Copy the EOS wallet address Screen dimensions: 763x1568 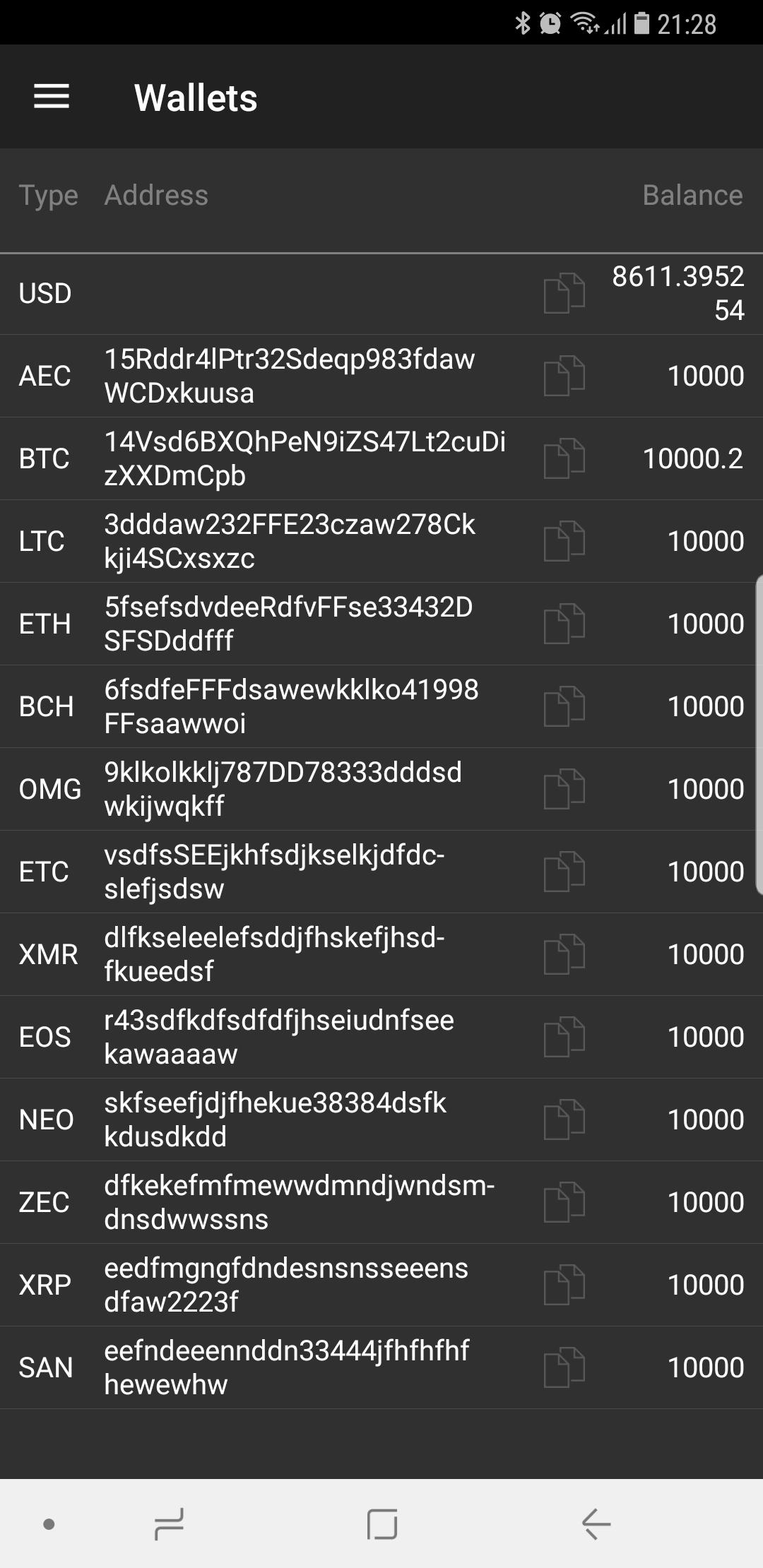coord(564,1036)
